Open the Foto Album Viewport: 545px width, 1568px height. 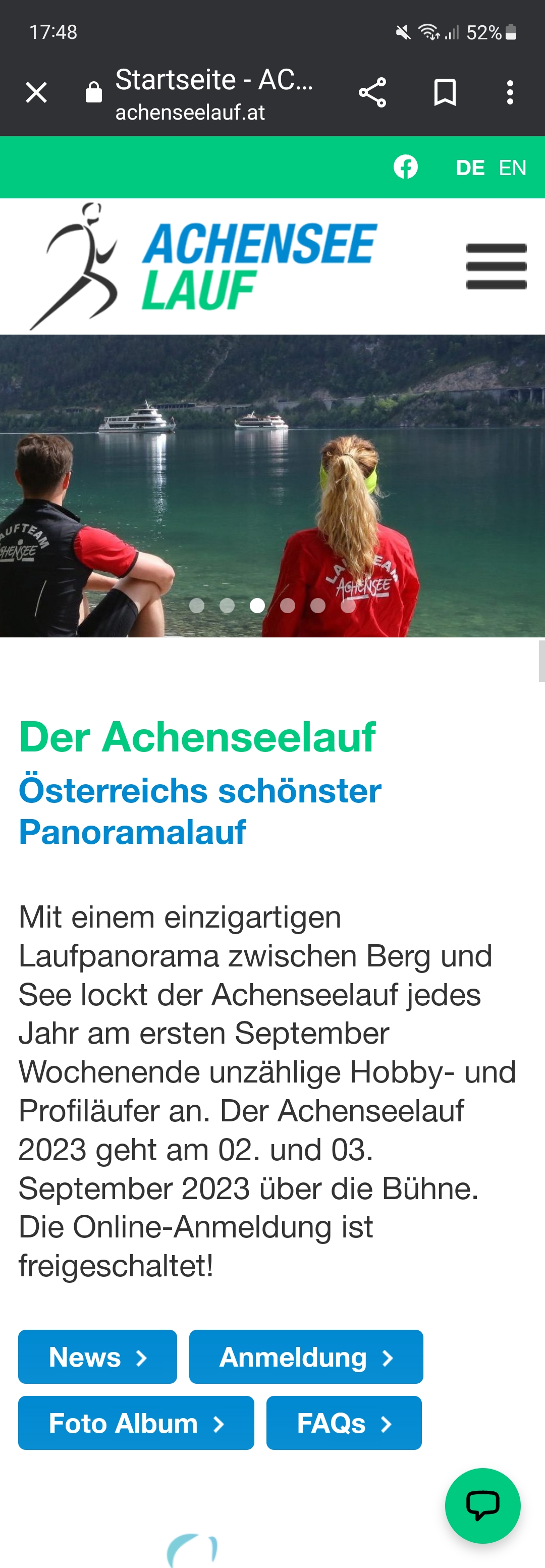[136, 1423]
